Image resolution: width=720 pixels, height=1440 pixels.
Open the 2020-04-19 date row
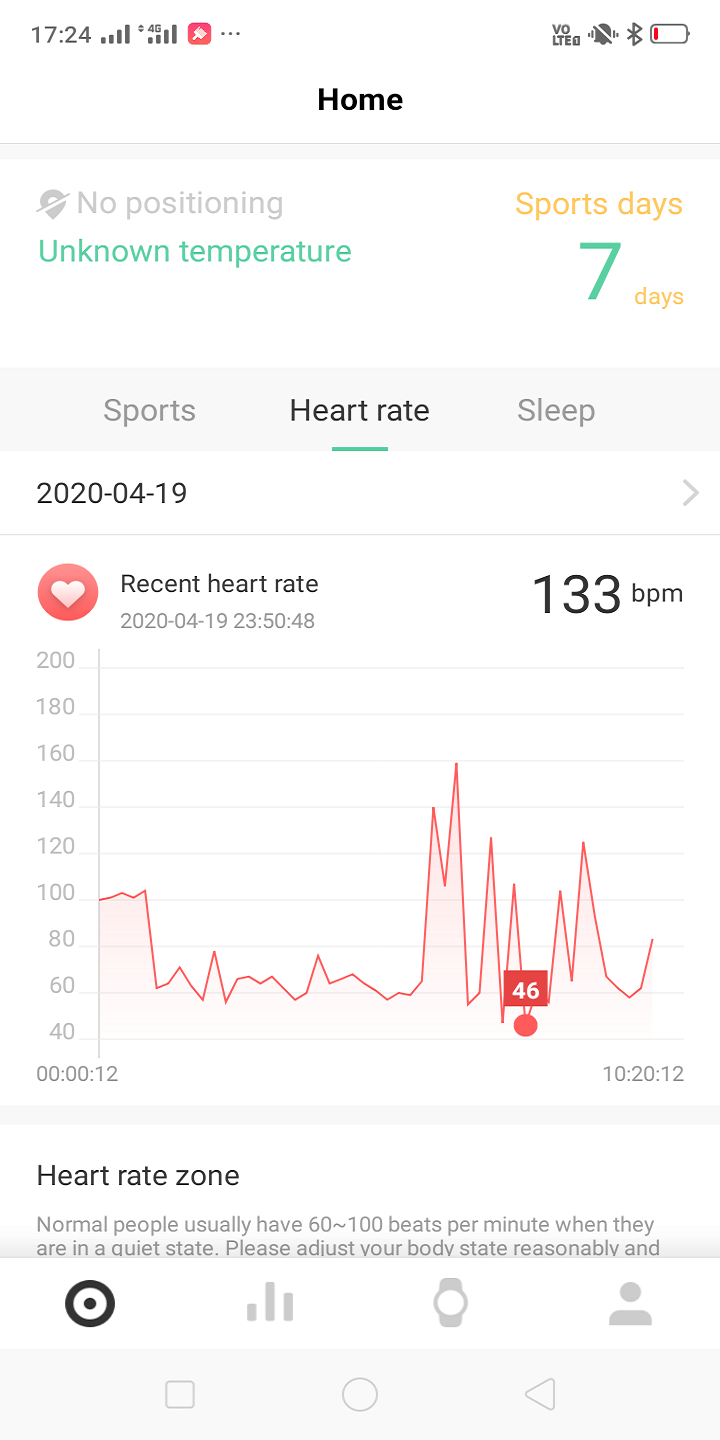tap(360, 493)
